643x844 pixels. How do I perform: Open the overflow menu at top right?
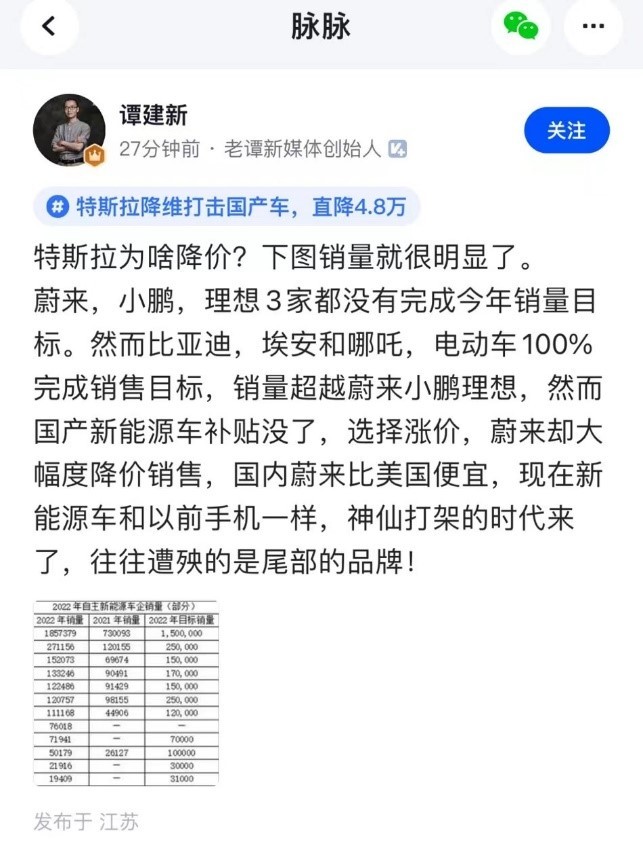(x=595, y=26)
